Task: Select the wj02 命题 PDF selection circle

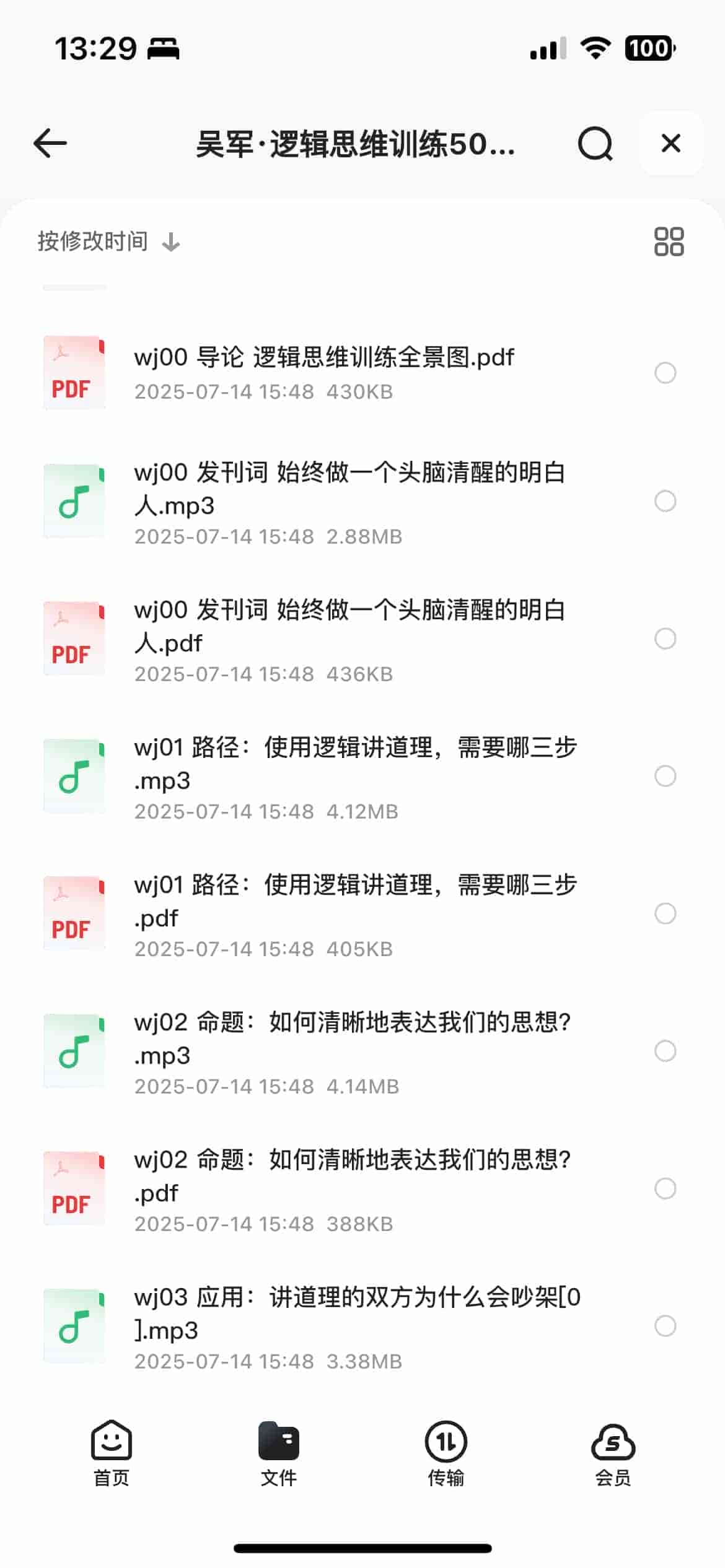Action: pos(666,1189)
